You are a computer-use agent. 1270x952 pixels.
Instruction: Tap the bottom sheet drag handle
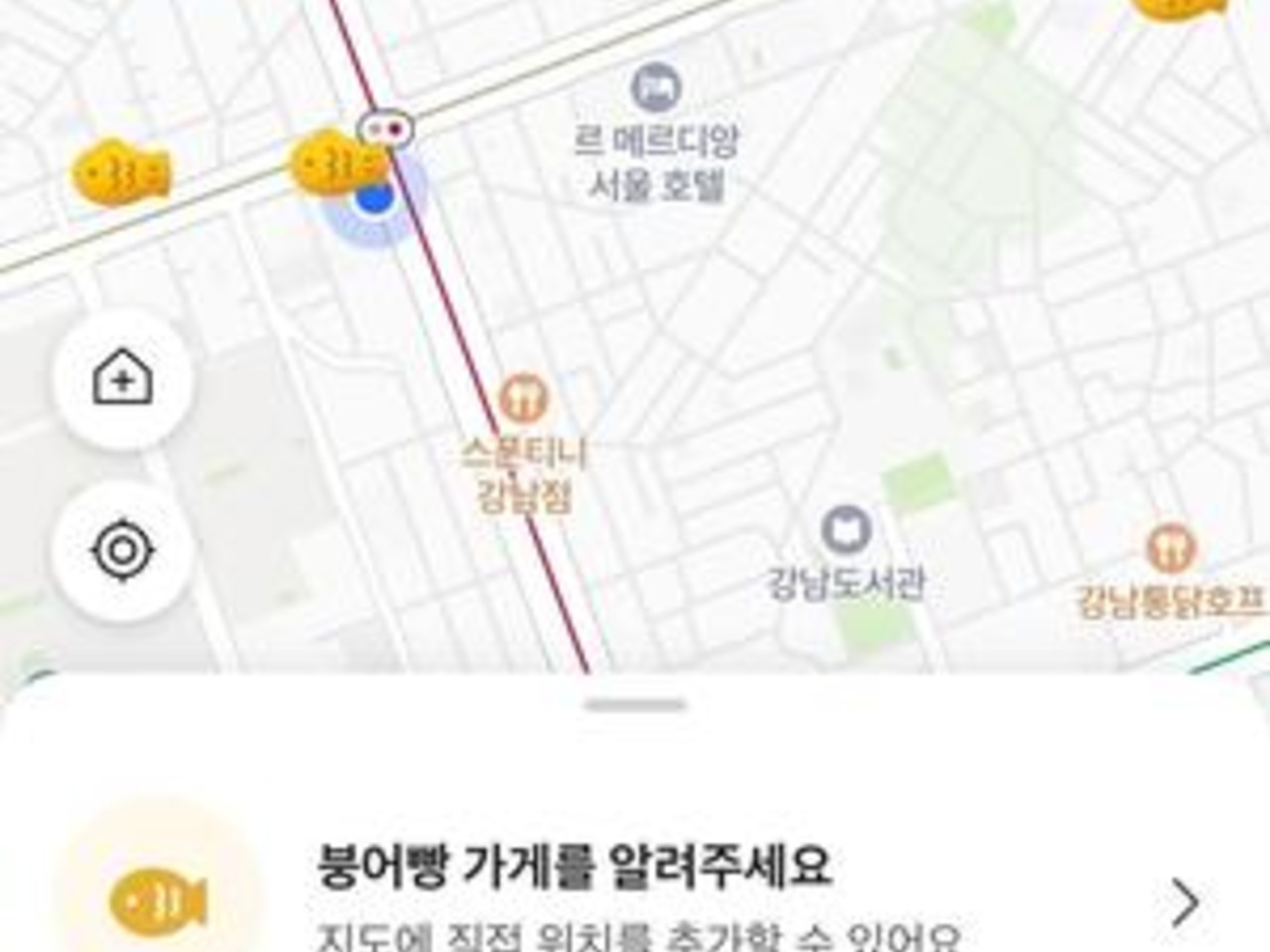click(x=635, y=705)
